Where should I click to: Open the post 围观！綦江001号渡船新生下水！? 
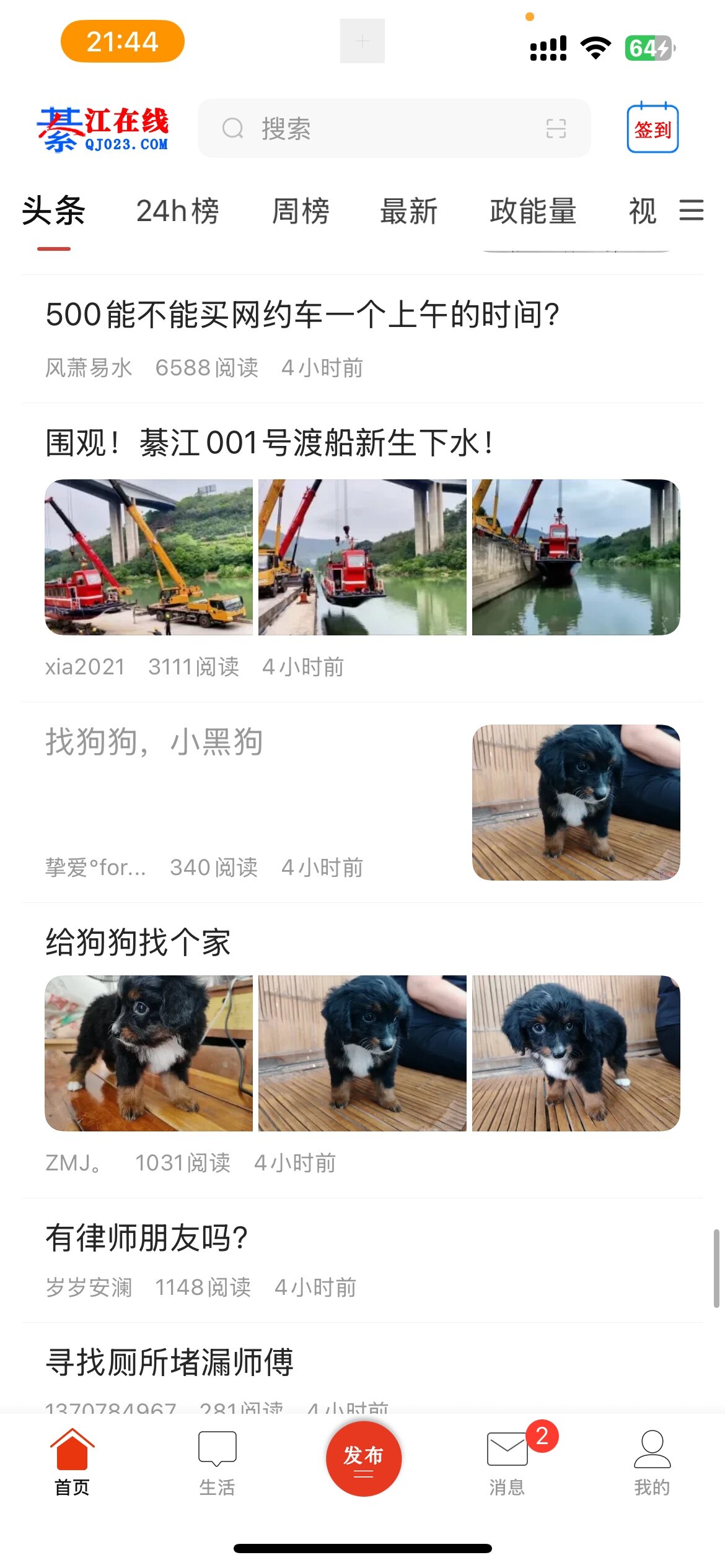click(x=270, y=443)
